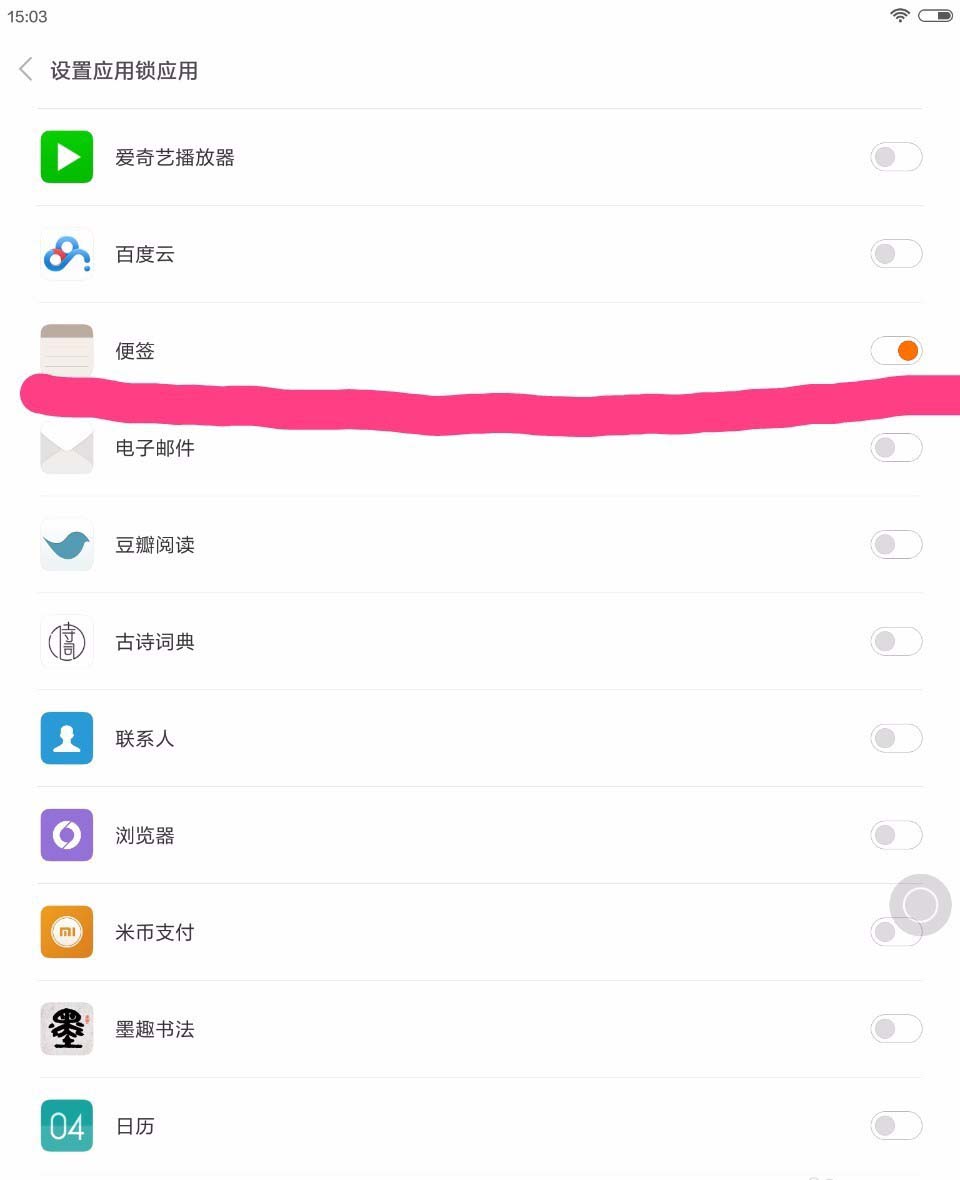
Task: Tap the floating assistive touch ball
Action: pyautogui.click(x=920, y=905)
